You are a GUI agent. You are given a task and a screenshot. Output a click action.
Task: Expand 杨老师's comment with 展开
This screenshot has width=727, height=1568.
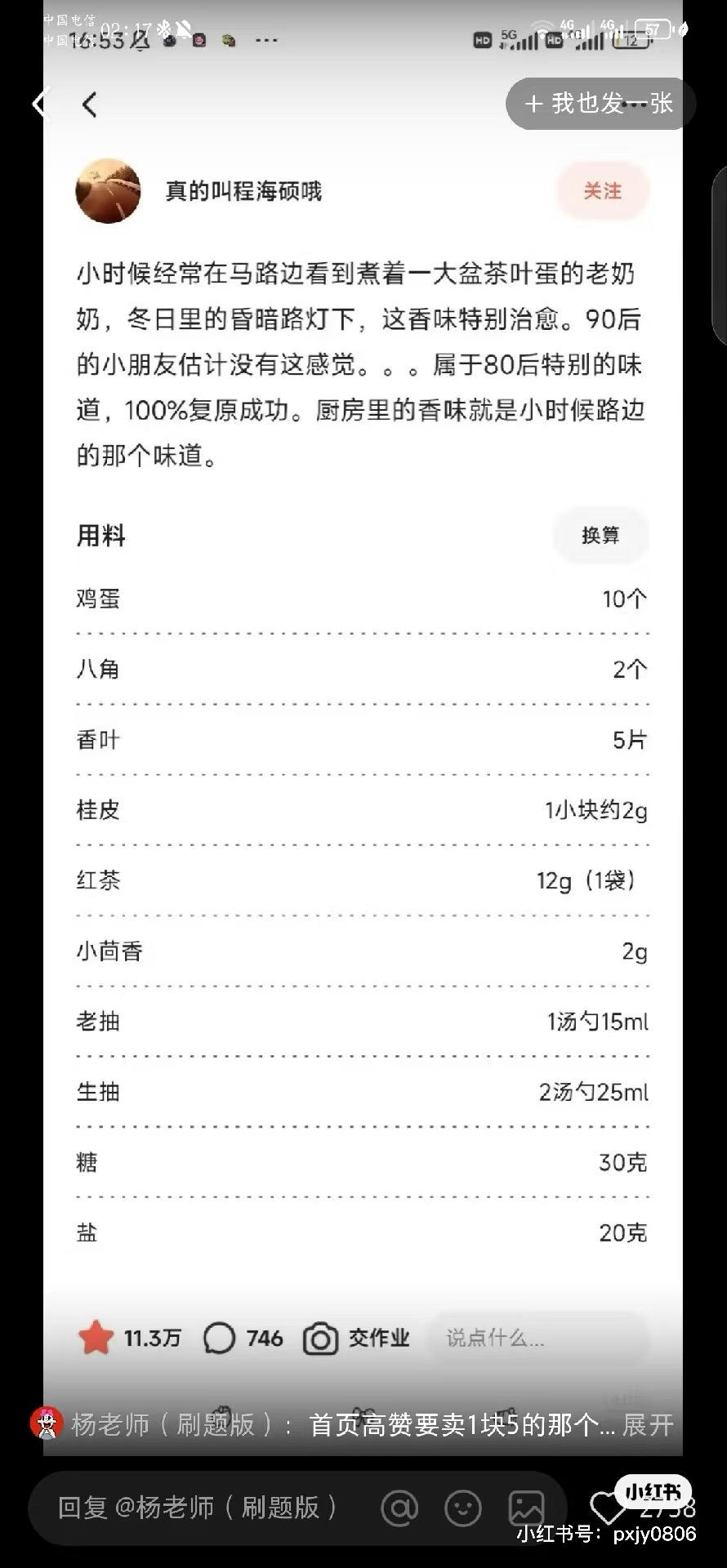[x=648, y=1425]
